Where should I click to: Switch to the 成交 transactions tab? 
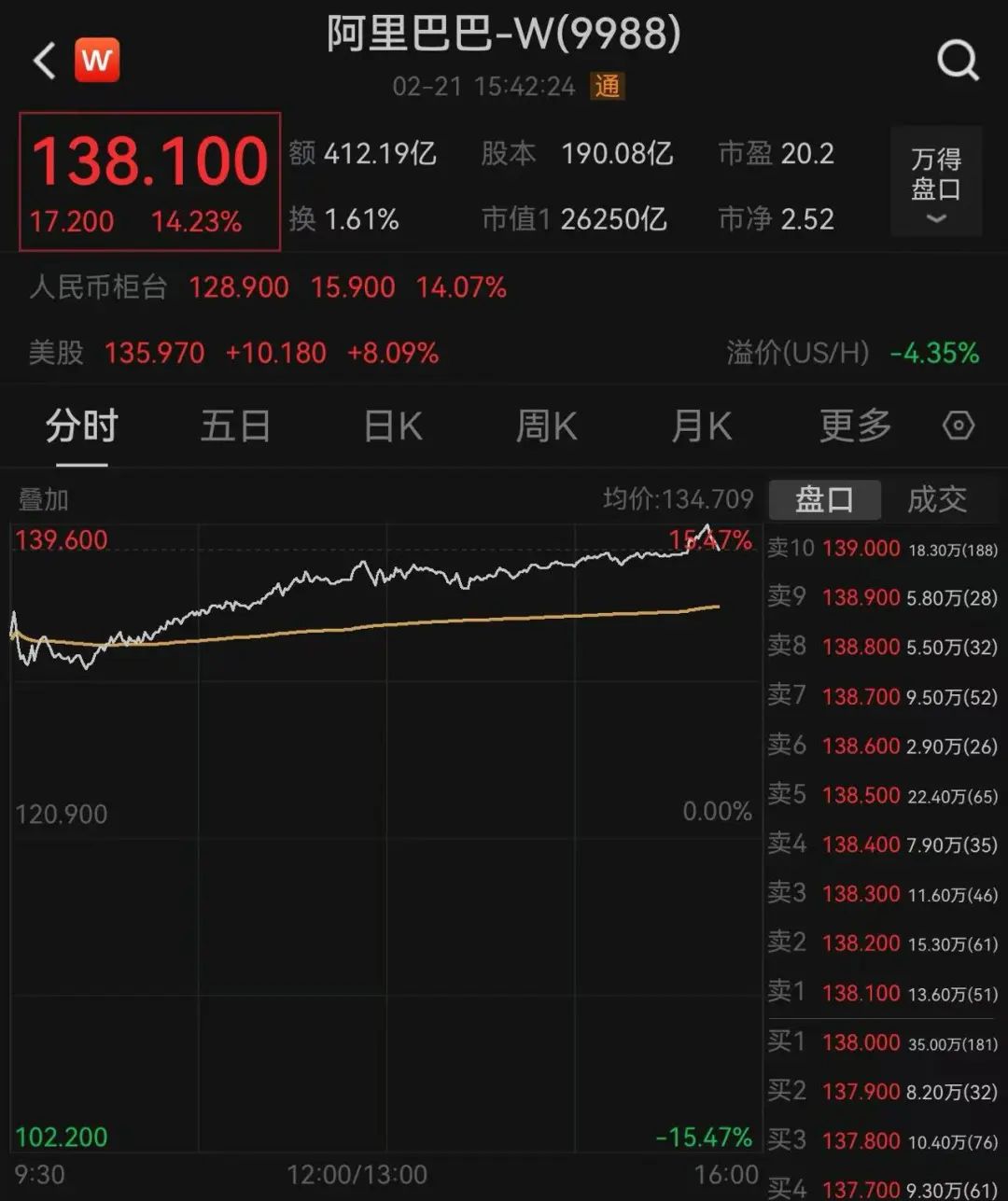(x=939, y=499)
